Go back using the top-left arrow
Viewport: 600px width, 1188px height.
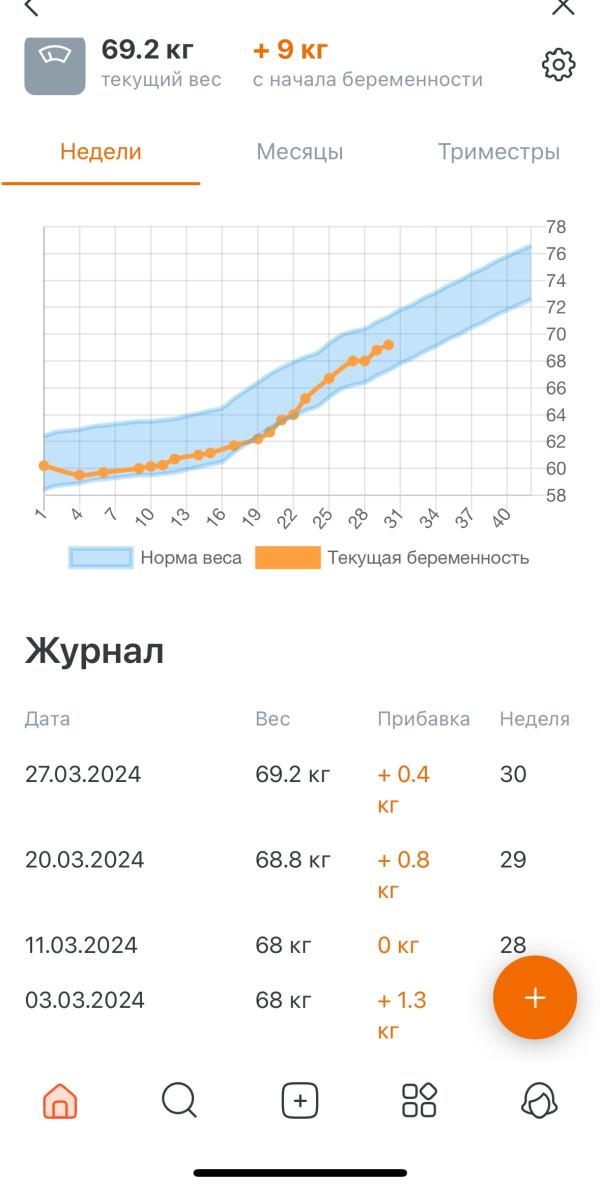click(x=33, y=8)
